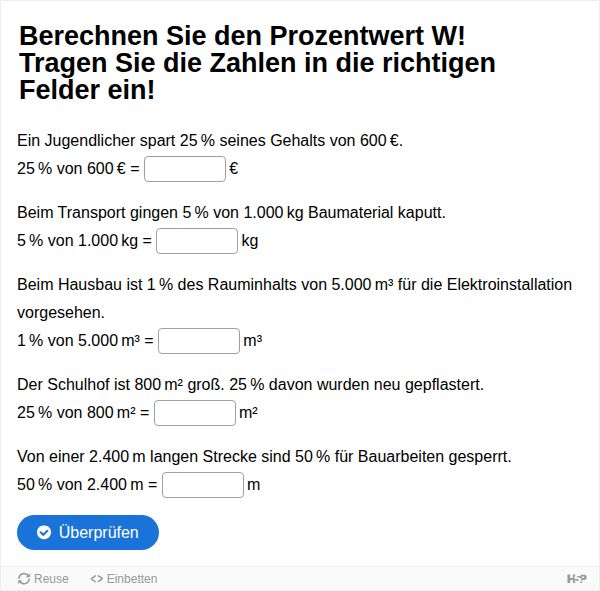Viewport: 600px width, 591px height.
Task: Open the Reuse option
Action: pyautogui.click(x=44, y=579)
